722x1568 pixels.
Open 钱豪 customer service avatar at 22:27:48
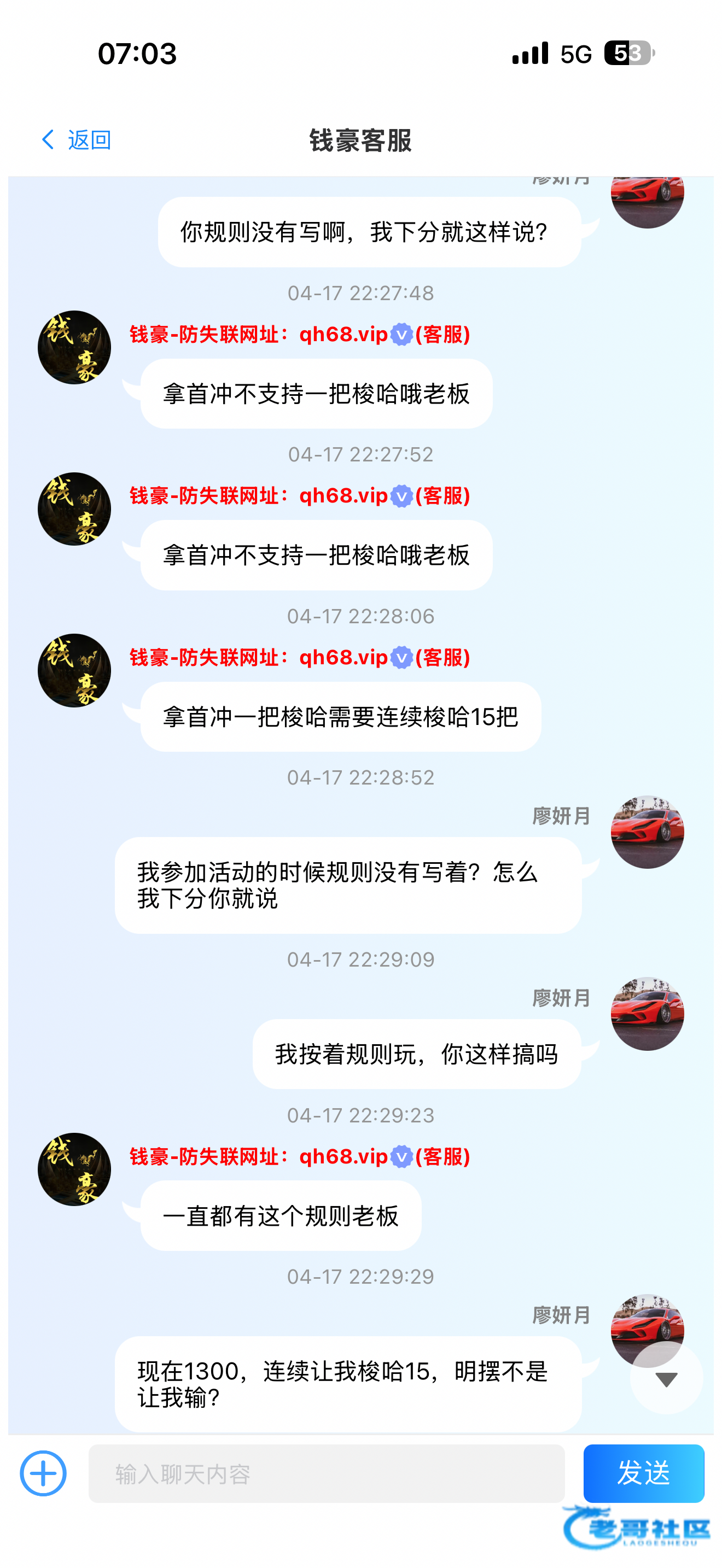74,348
